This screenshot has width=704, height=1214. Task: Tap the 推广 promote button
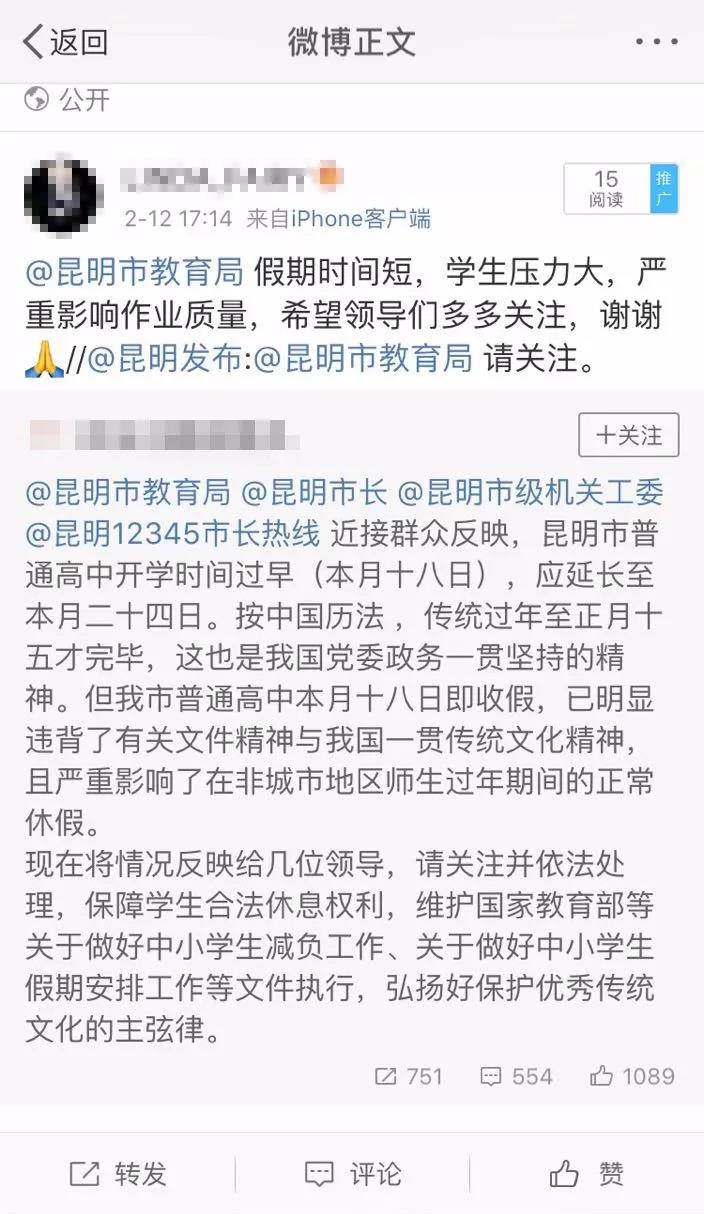(664, 189)
